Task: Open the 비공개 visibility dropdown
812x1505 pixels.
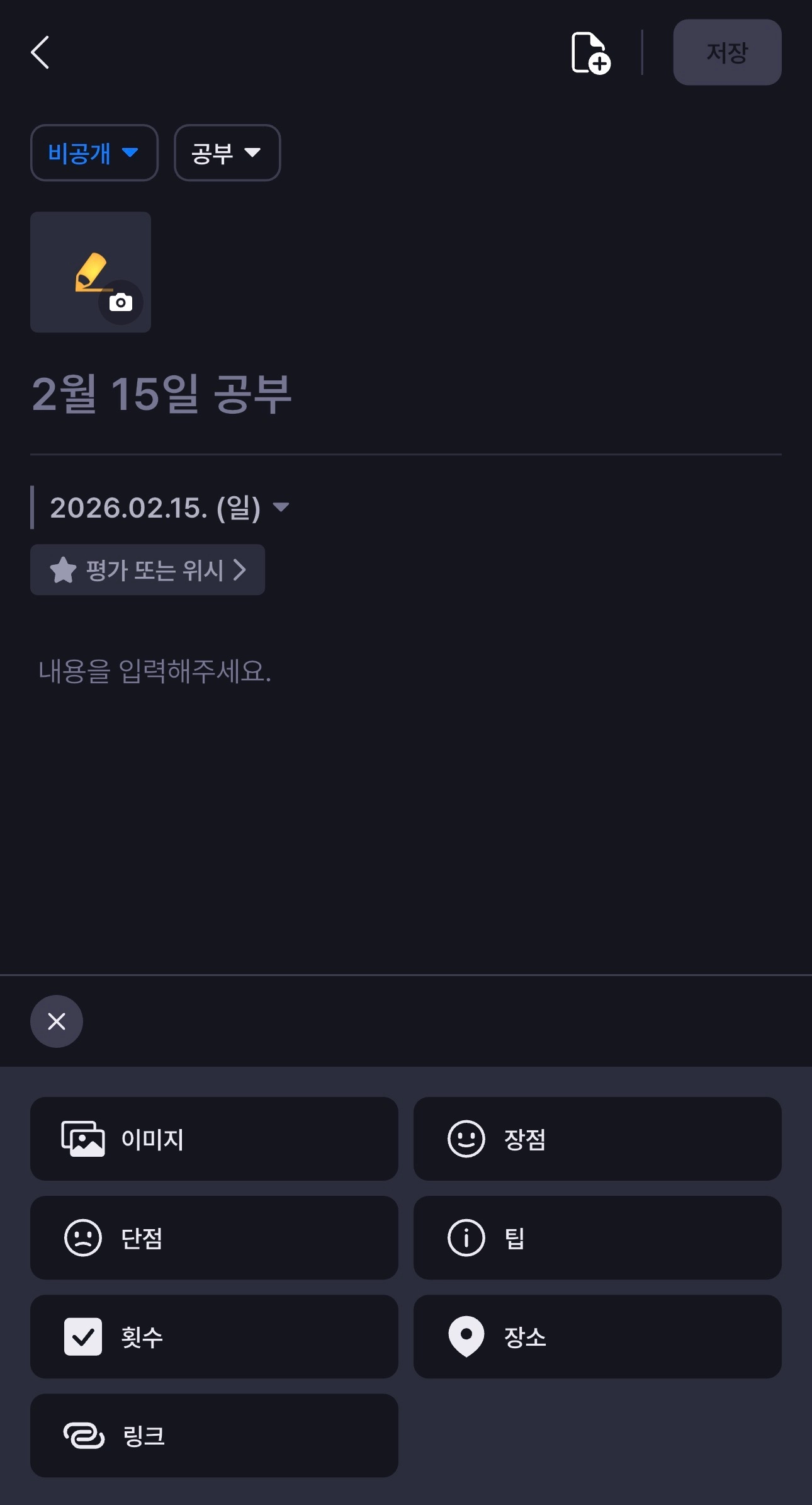Action: (x=94, y=153)
